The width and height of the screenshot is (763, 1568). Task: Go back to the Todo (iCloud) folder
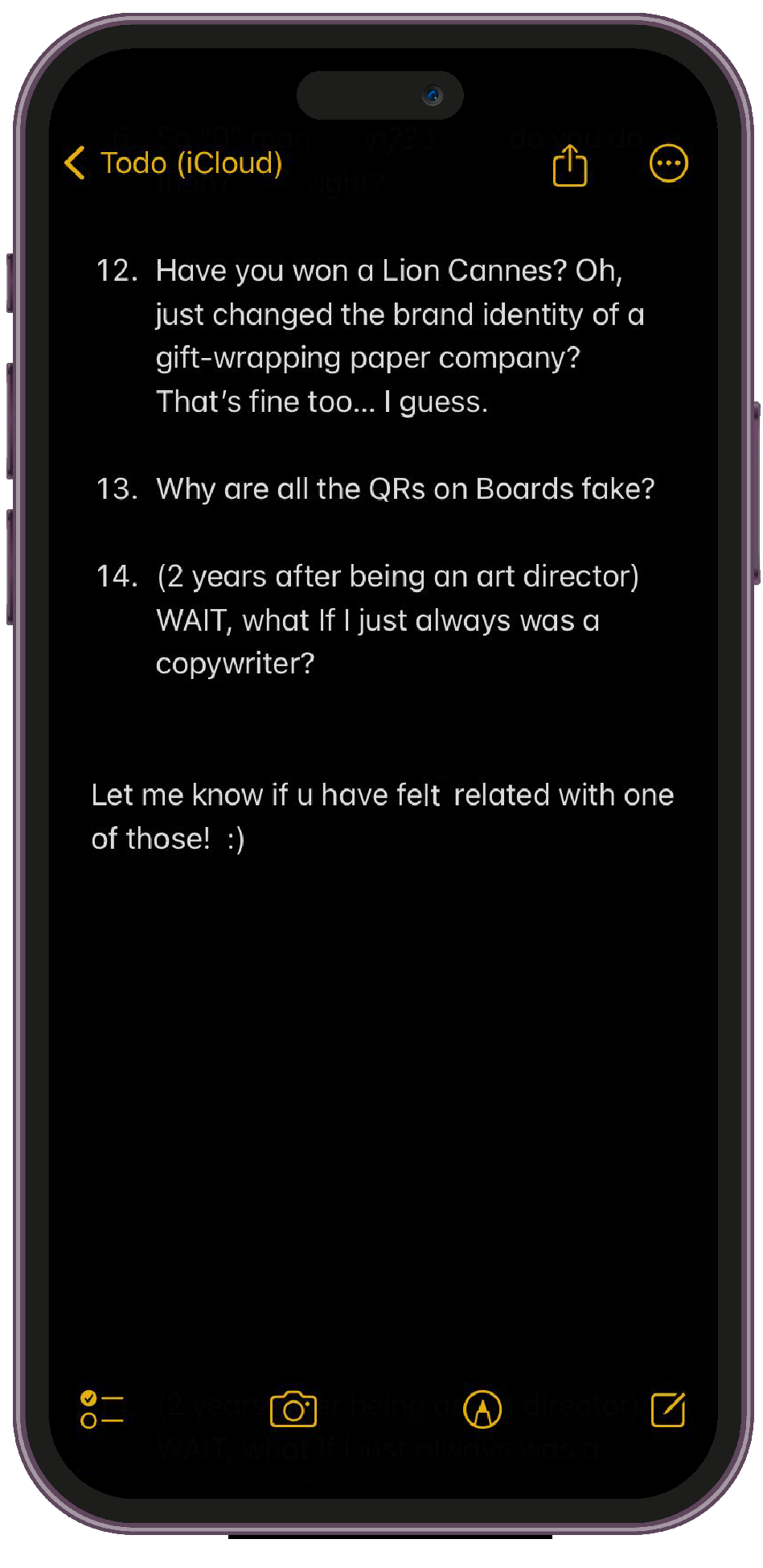174,163
